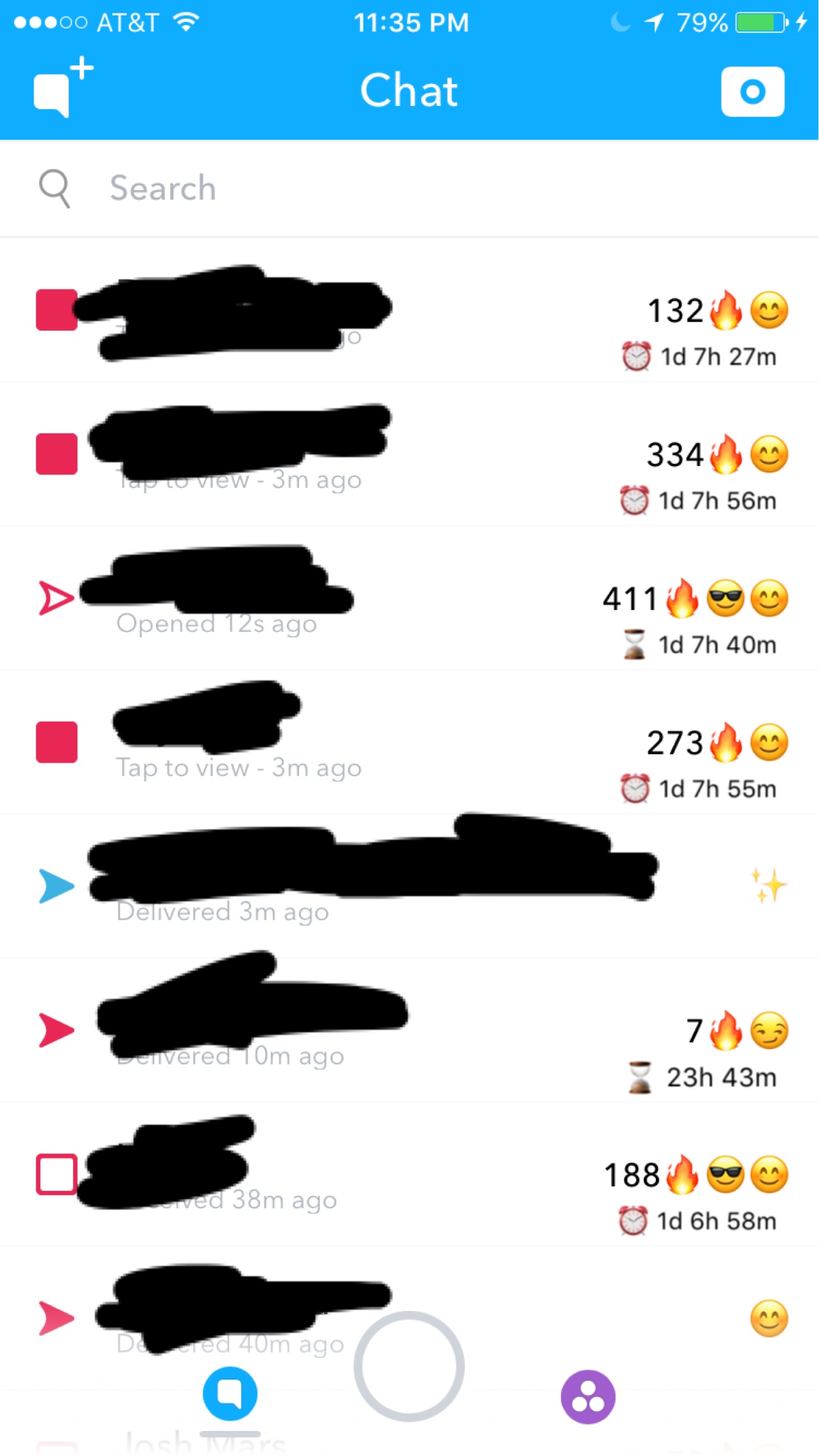Image resolution: width=819 pixels, height=1456 pixels.
Task: Open the chat with 411 streak
Action: pyautogui.click(x=410, y=598)
